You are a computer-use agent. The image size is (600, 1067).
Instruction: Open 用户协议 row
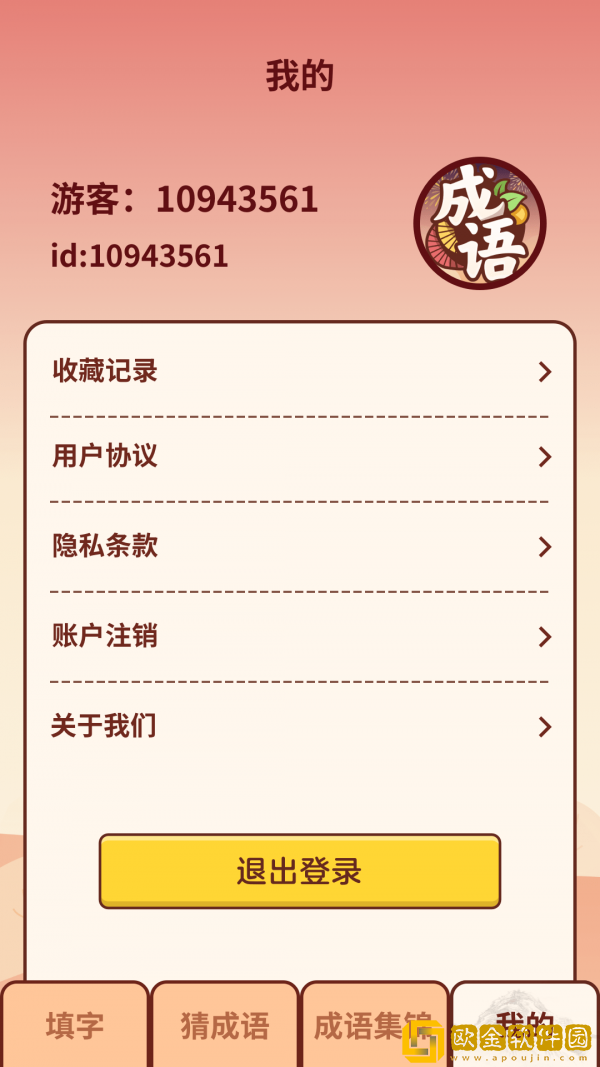click(x=300, y=457)
